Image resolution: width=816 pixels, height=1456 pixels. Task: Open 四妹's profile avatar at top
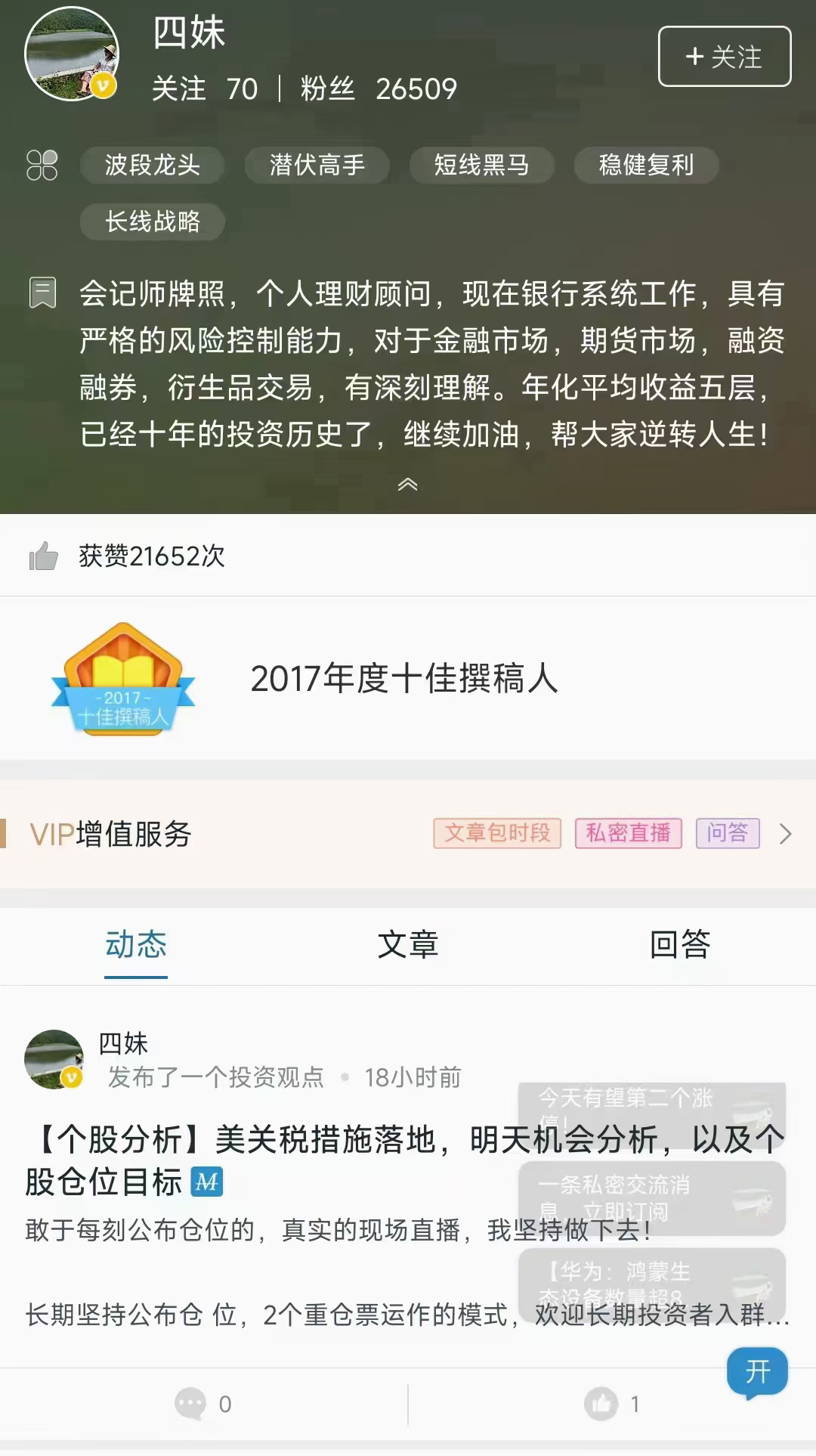click(x=72, y=54)
